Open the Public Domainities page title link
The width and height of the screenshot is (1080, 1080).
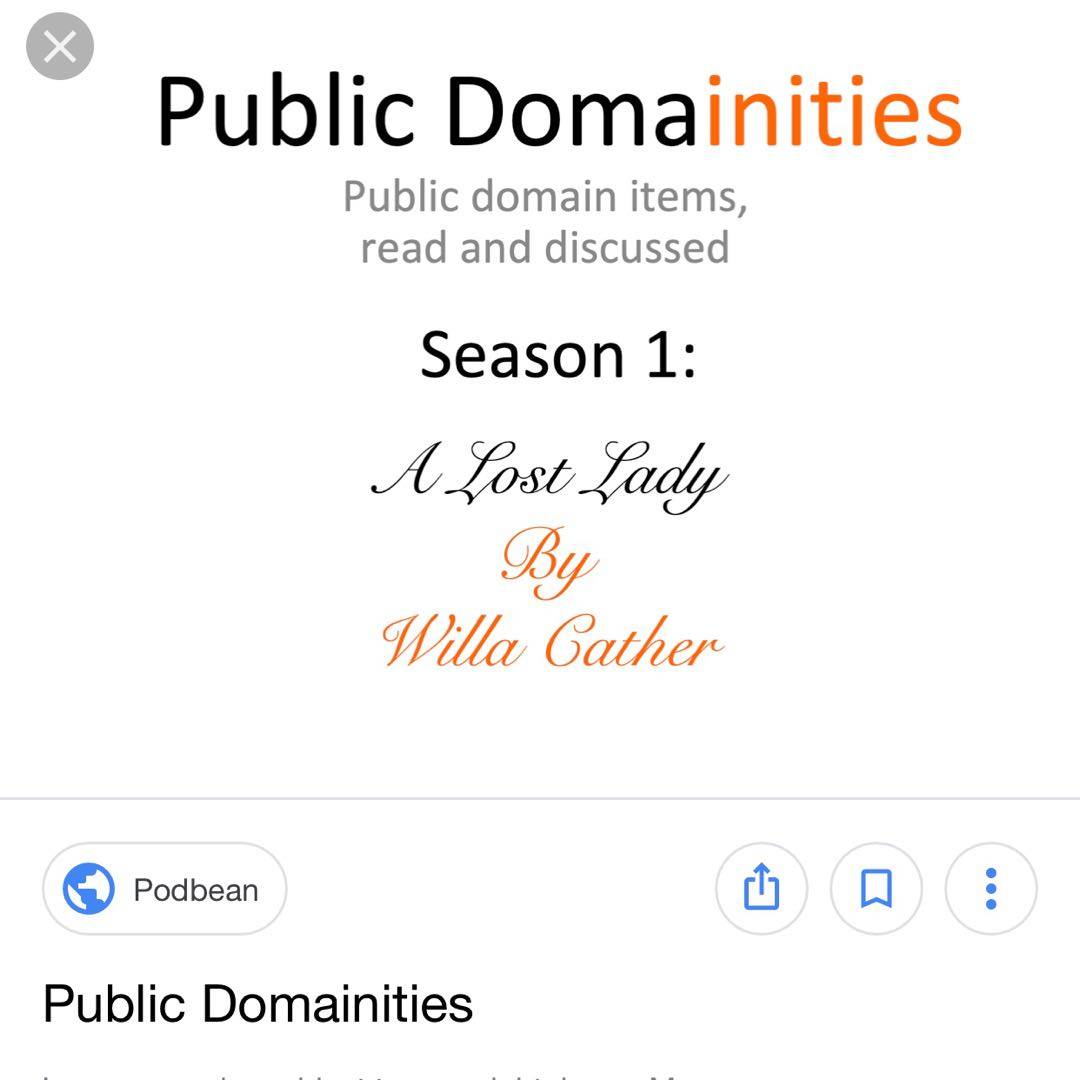(x=258, y=1003)
